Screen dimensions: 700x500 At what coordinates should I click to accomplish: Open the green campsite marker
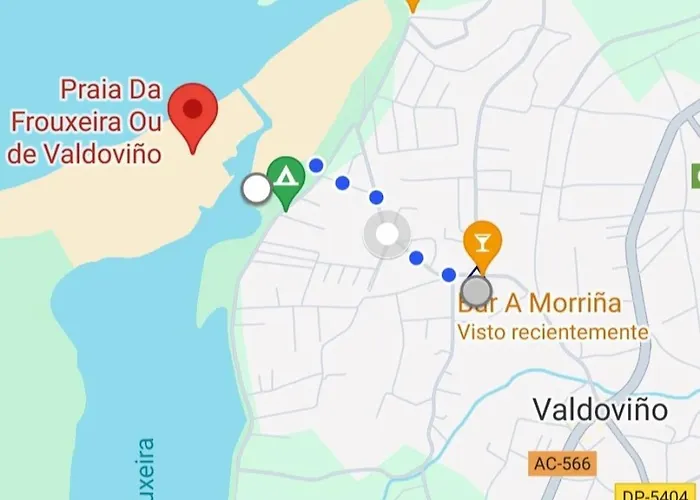[x=286, y=180]
